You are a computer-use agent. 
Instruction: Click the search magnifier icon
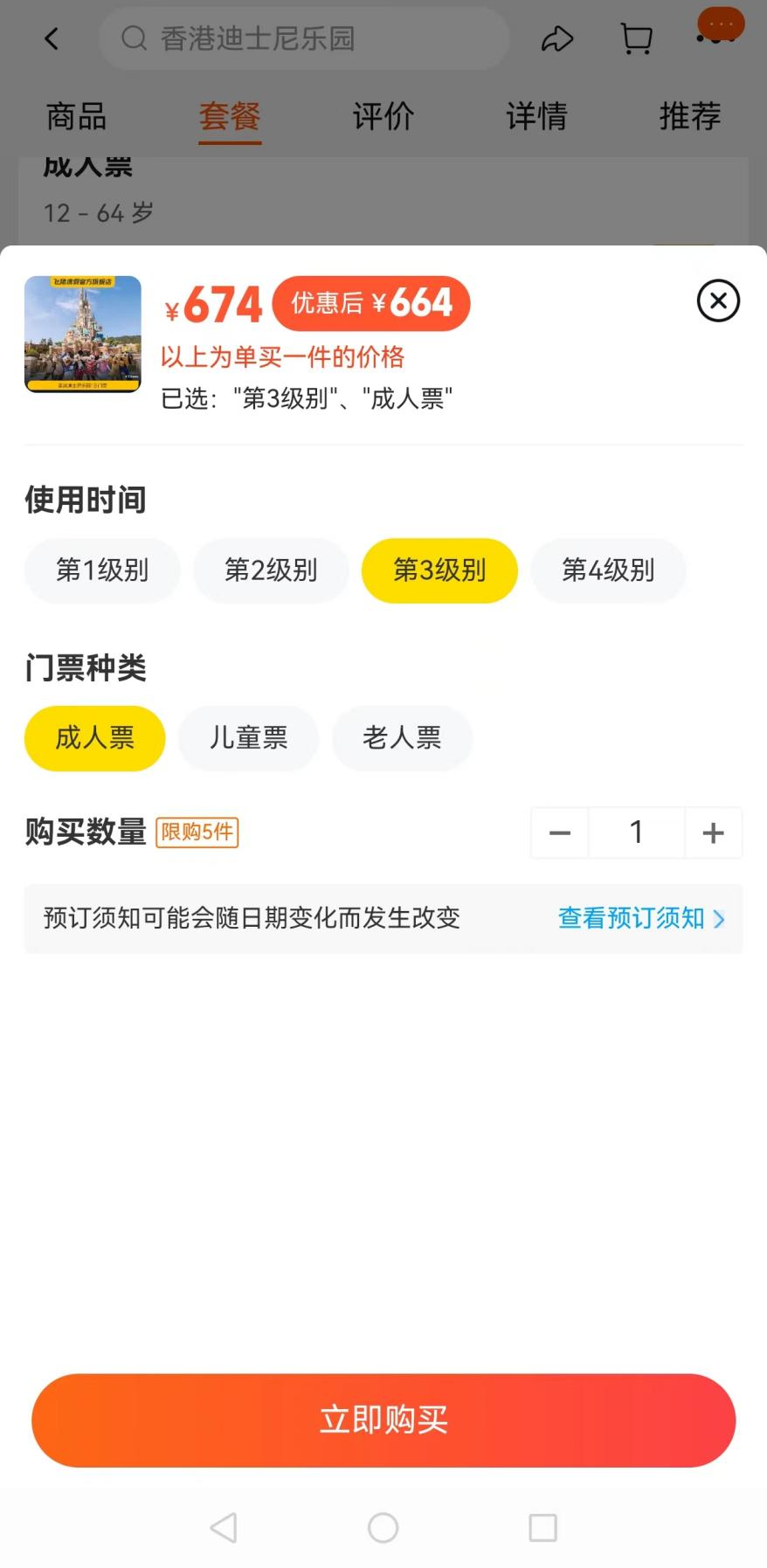click(x=133, y=38)
